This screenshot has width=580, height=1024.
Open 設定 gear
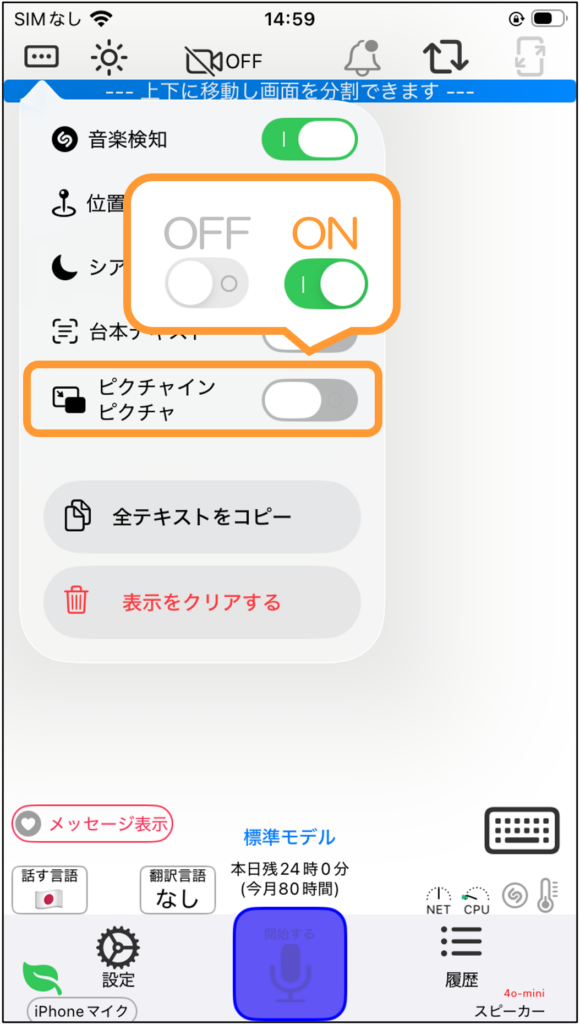pos(118,959)
